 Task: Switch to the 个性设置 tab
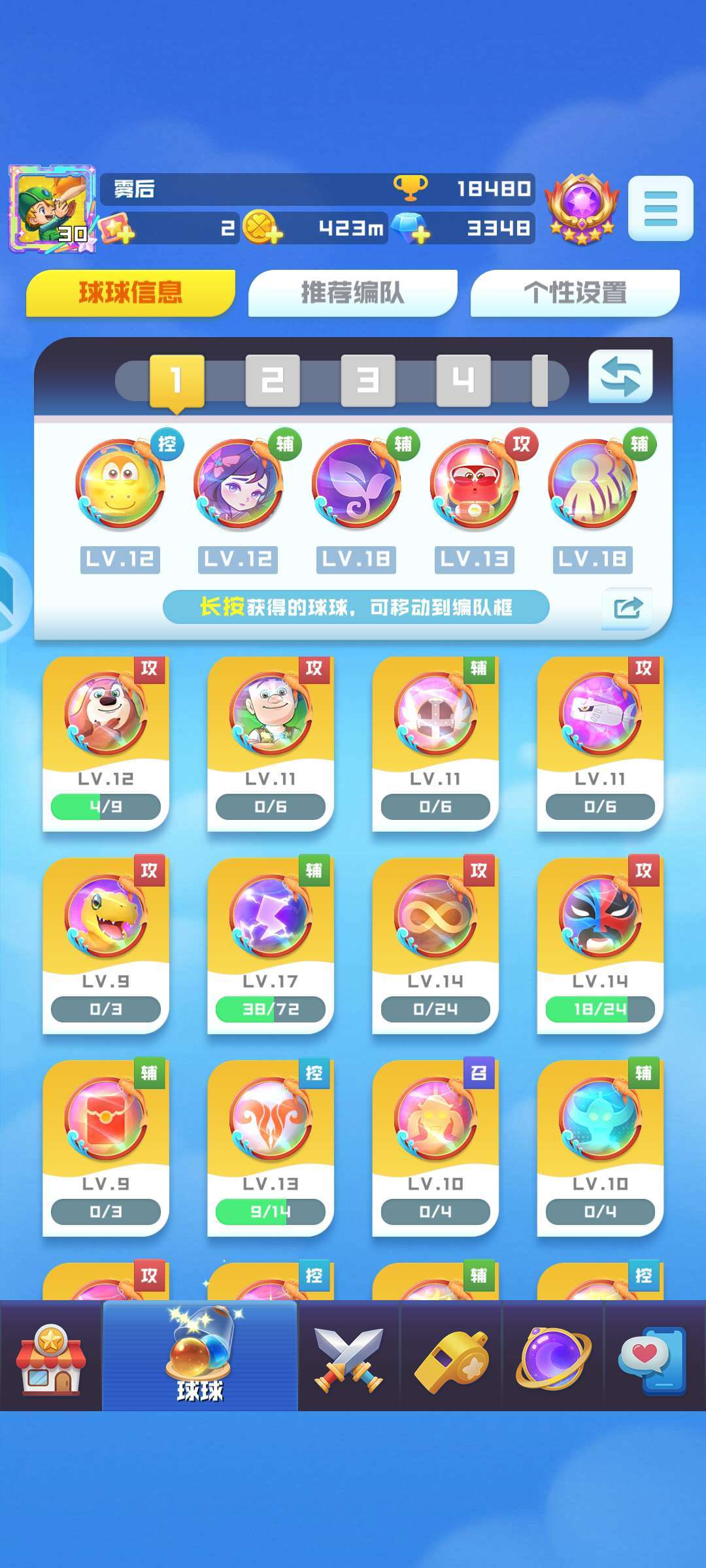coord(575,293)
